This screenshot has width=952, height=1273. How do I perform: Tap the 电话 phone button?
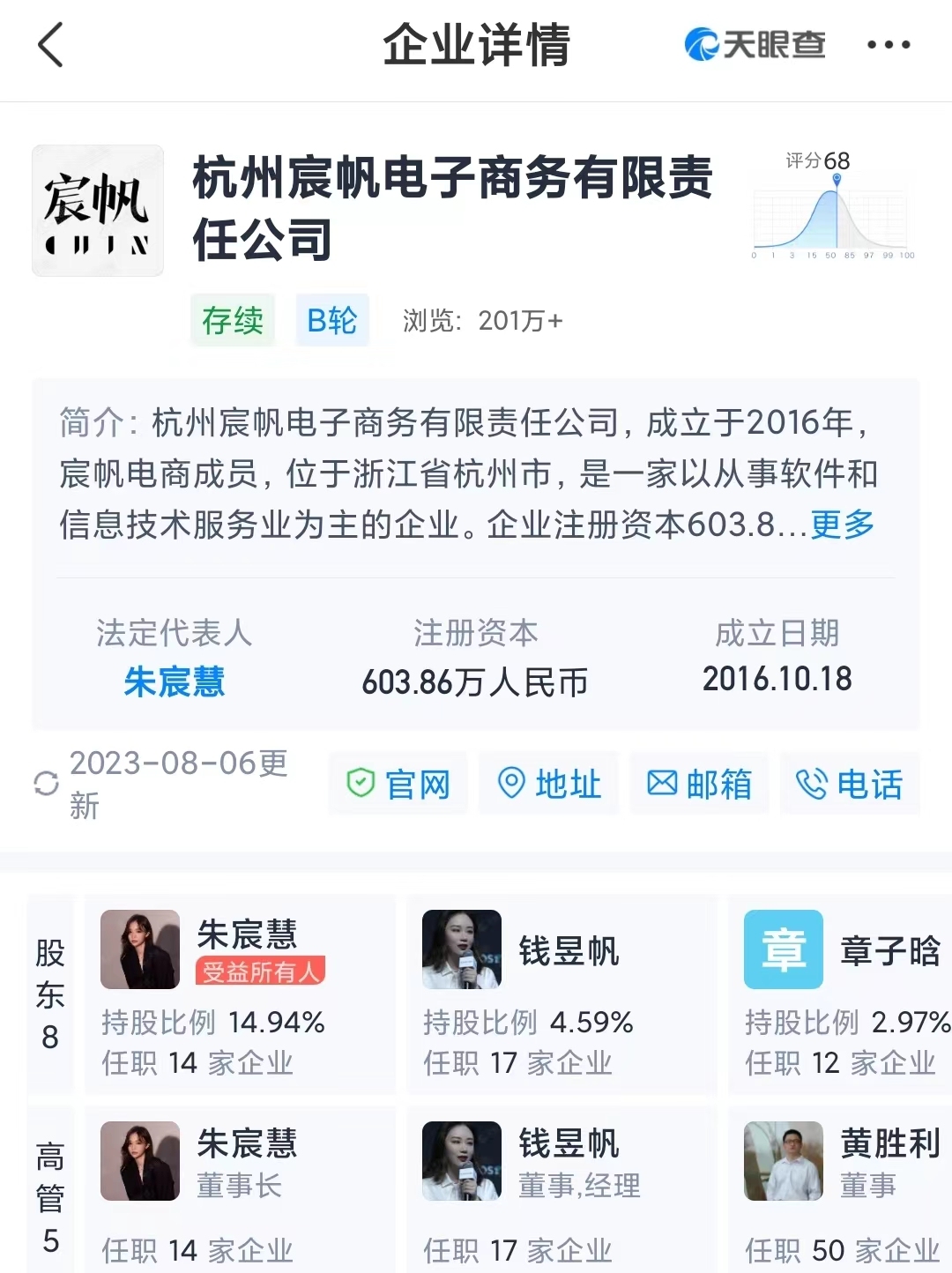pos(850,783)
